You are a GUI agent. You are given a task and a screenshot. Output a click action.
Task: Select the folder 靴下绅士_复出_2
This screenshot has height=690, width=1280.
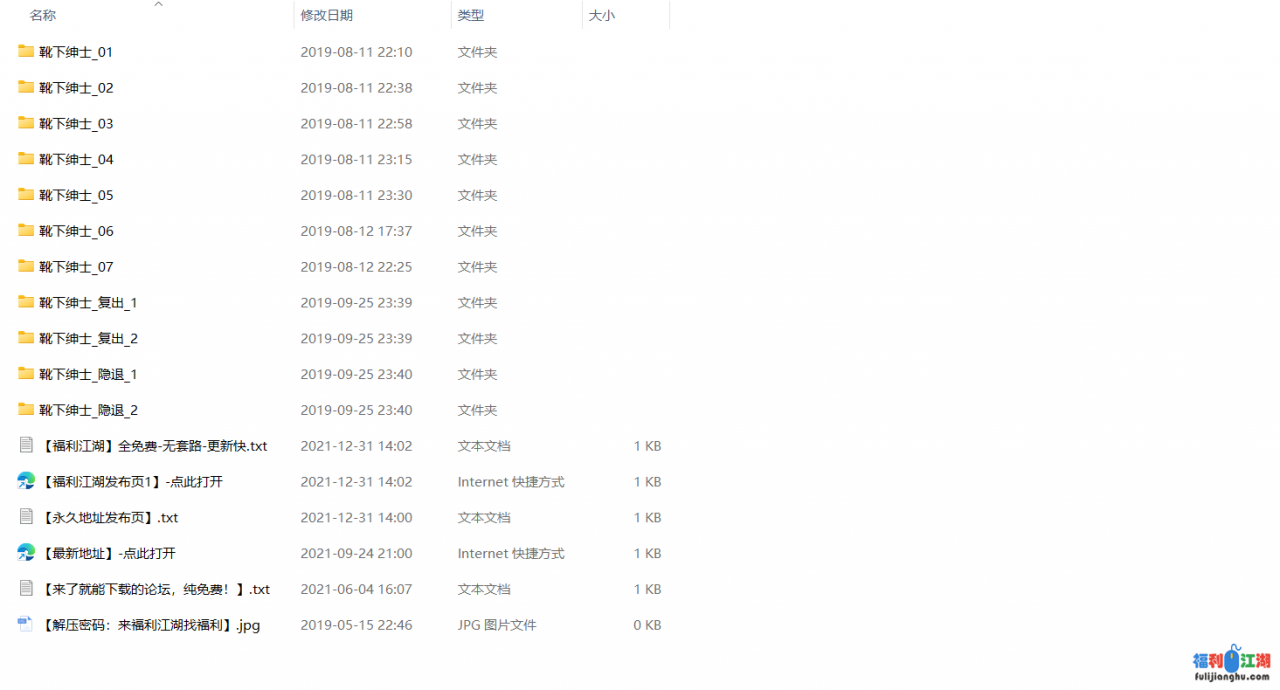(87, 339)
